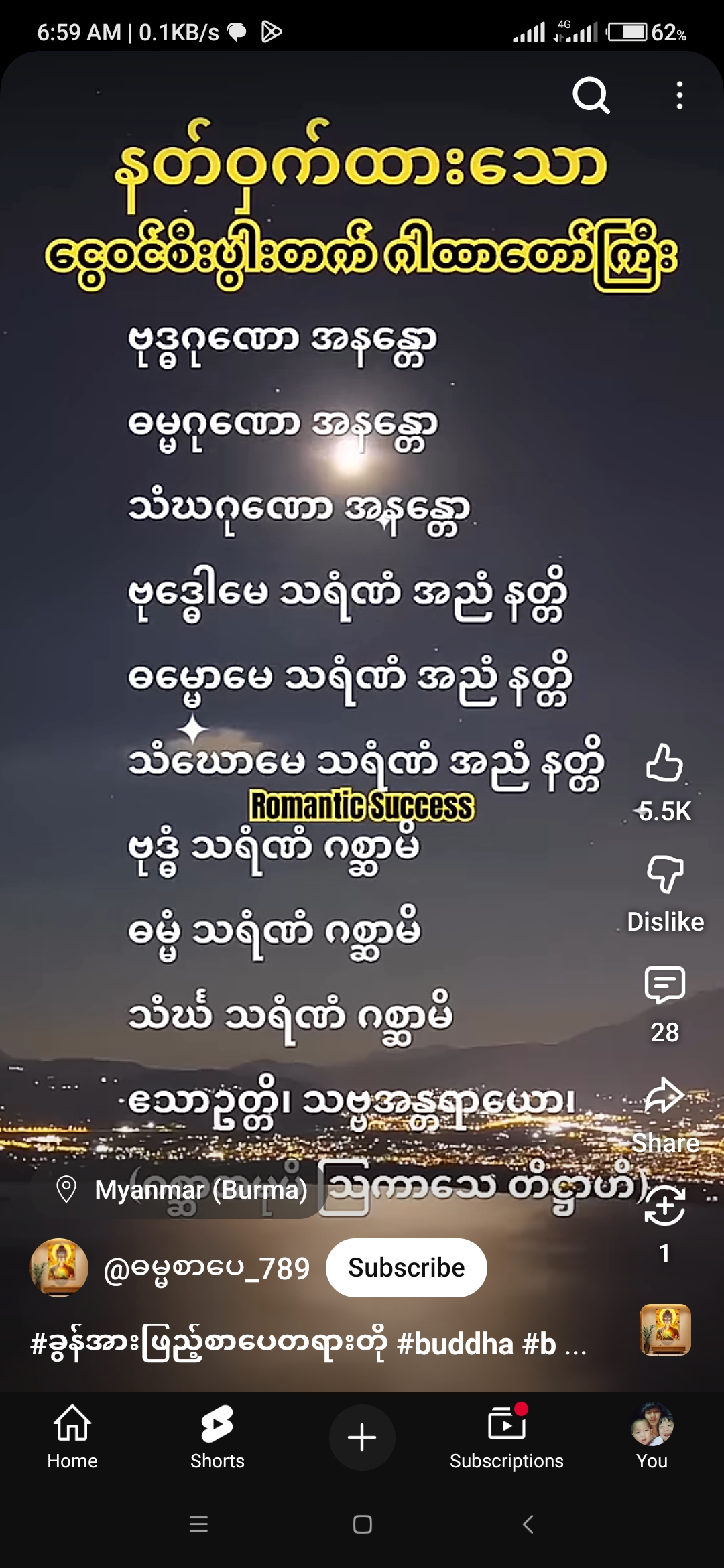The width and height of the screenshot is (724, 1568).
Task: Tap the #buddha hashtag link
Action: coord(456,1344)
